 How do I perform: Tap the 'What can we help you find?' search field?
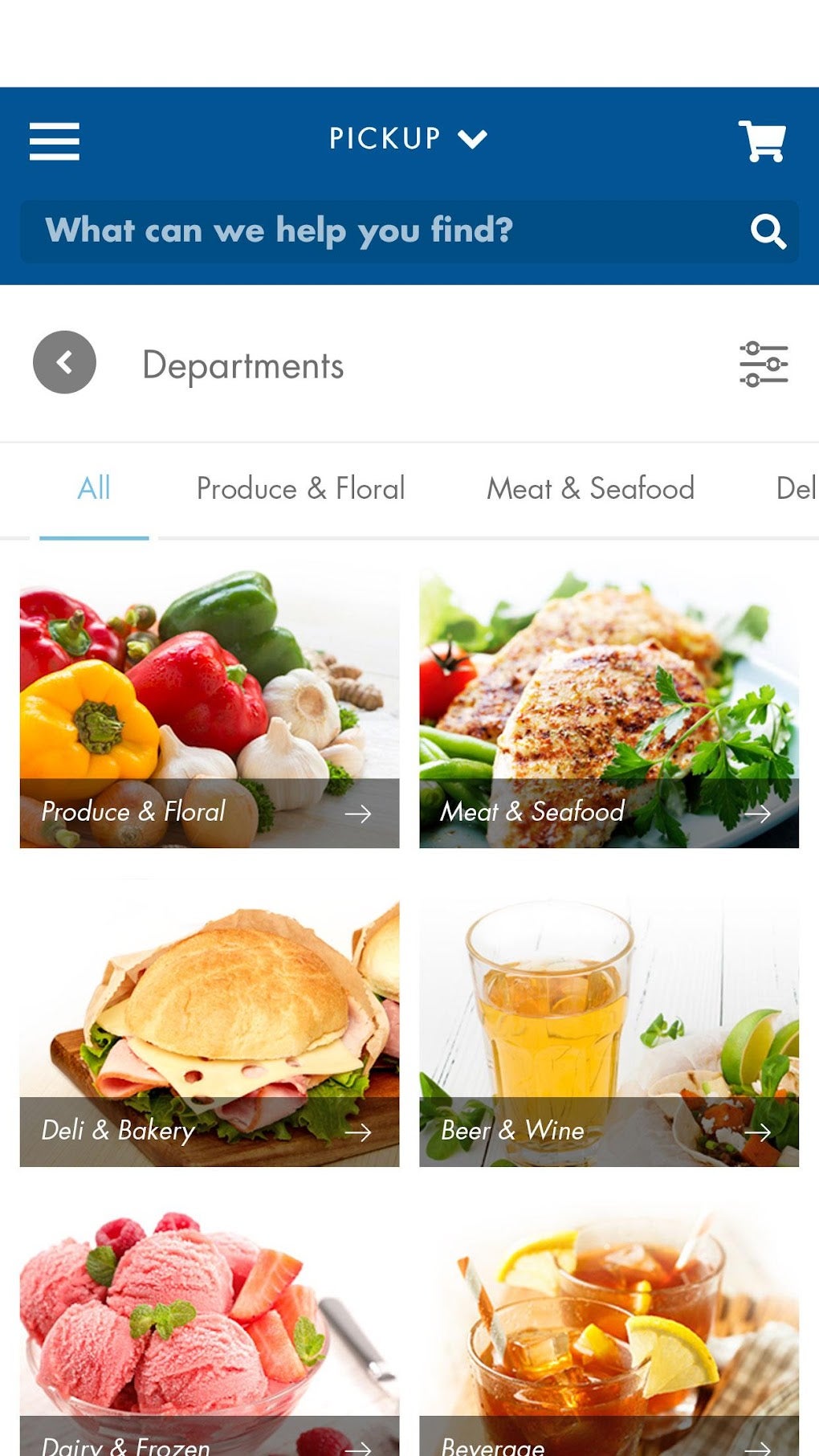[x=377, y=231]
